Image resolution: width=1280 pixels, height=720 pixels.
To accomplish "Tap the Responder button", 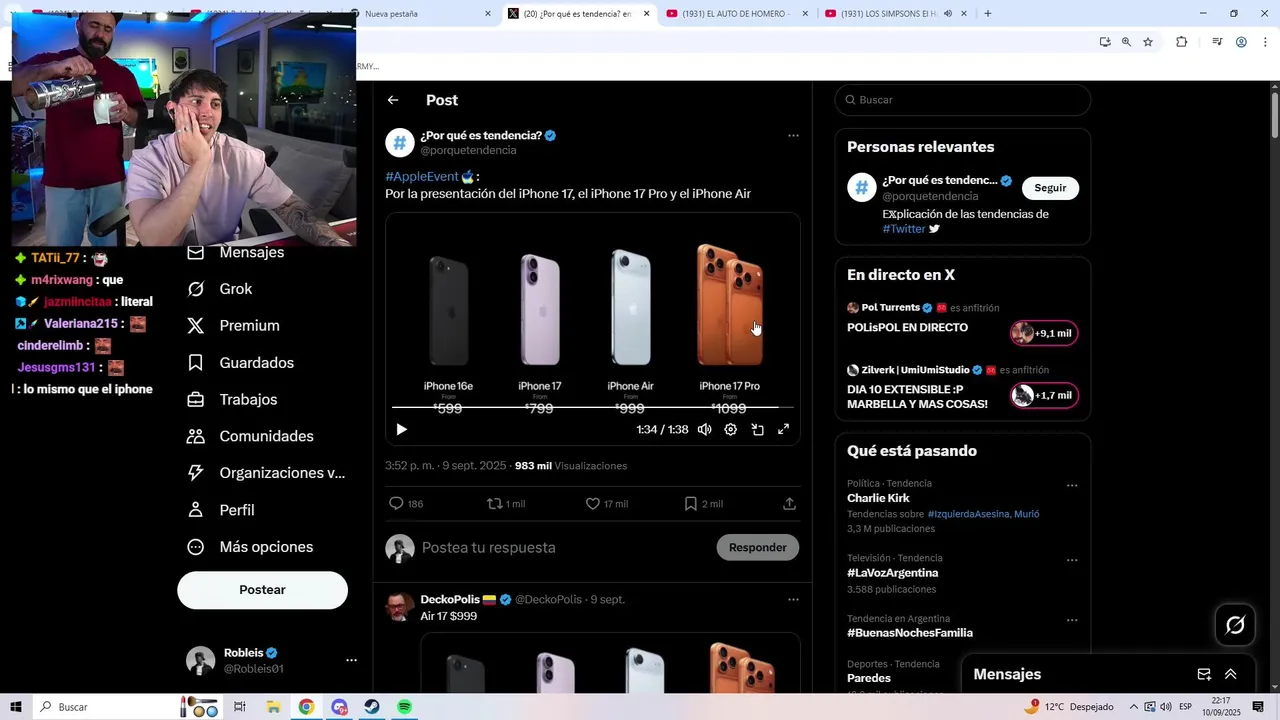I will pyautogui.click(x=757, y=547).
